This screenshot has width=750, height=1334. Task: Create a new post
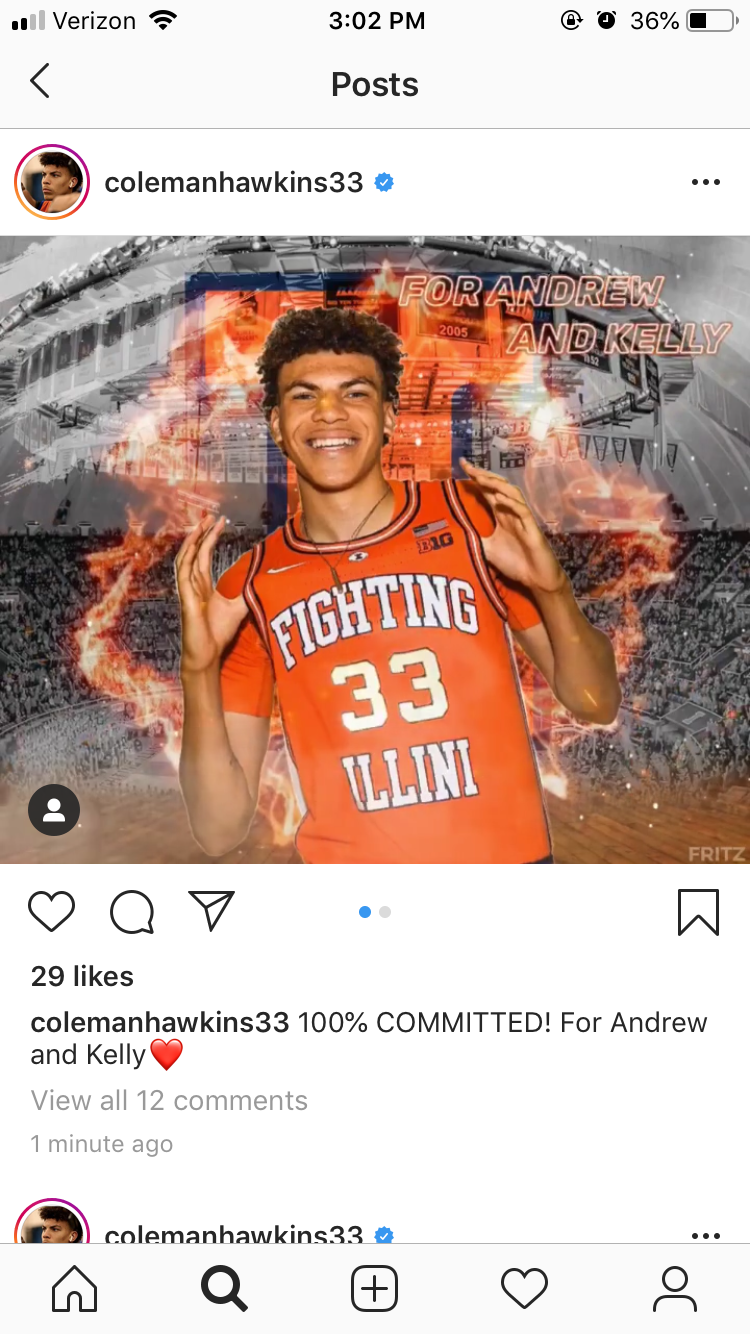[375, 1288]
